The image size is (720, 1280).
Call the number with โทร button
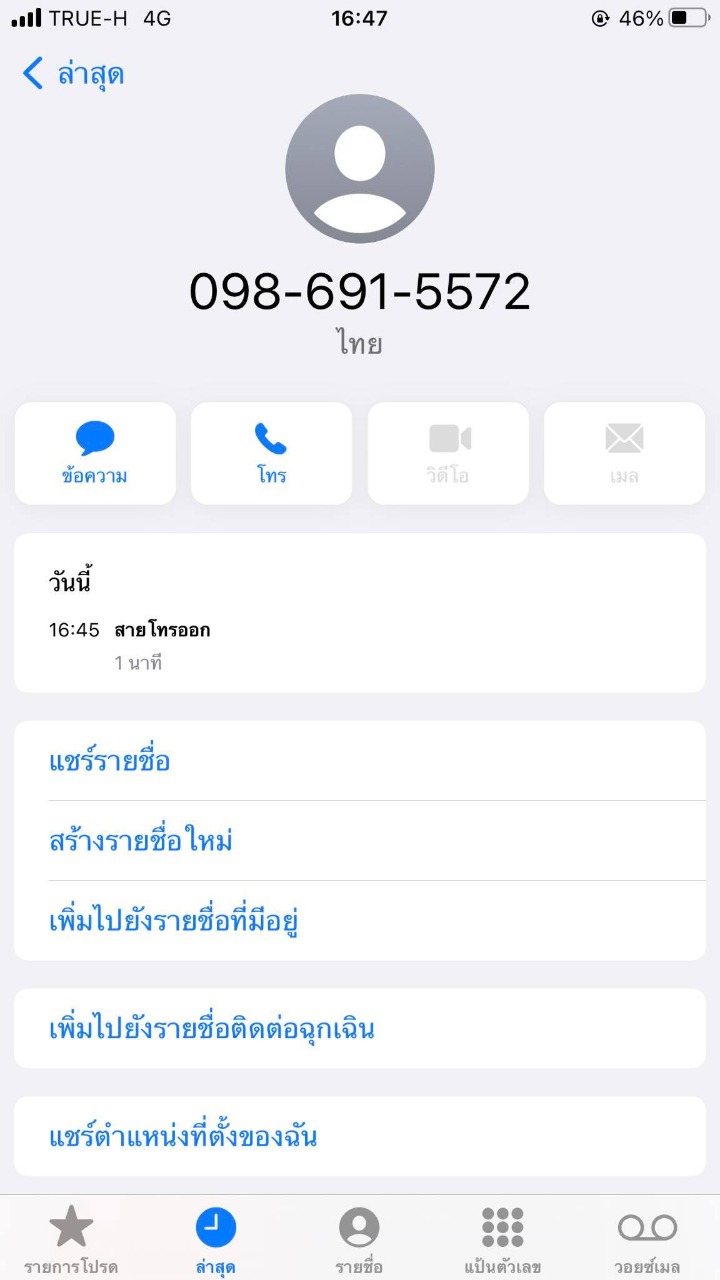(271, 453)
